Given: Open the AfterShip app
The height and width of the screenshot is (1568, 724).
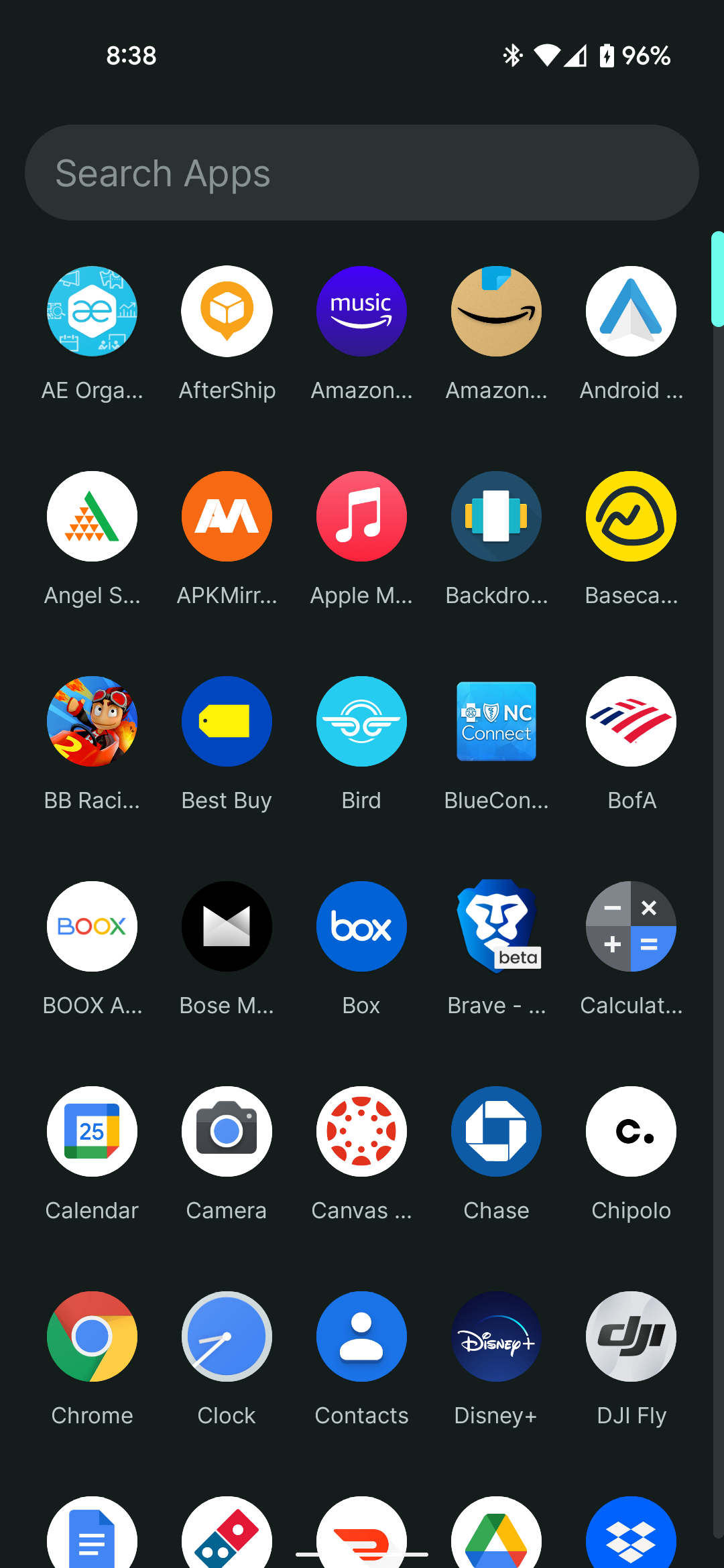Looking at the screenshot, I should pyautogui.click(x=227, y=312).
